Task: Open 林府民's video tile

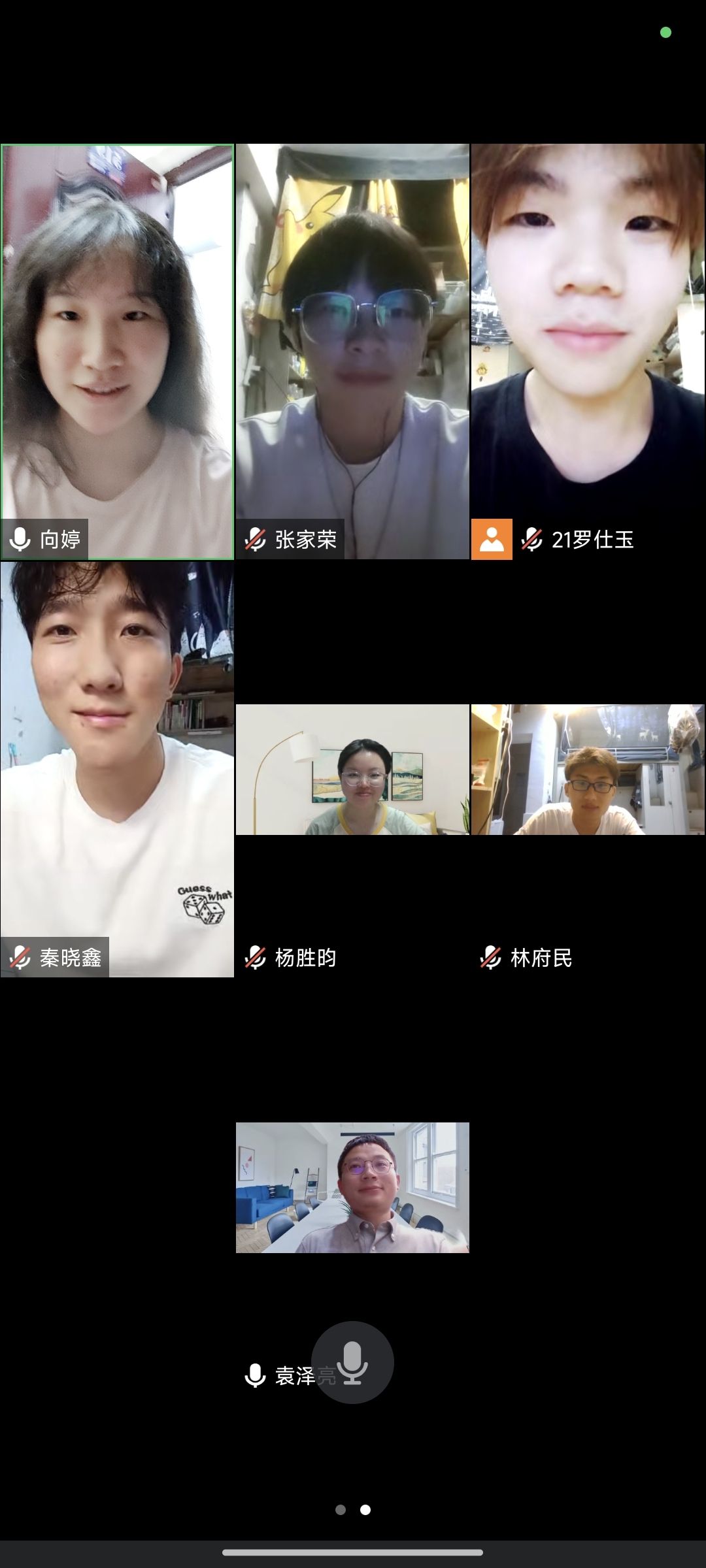Action: (x=588, y=770)
